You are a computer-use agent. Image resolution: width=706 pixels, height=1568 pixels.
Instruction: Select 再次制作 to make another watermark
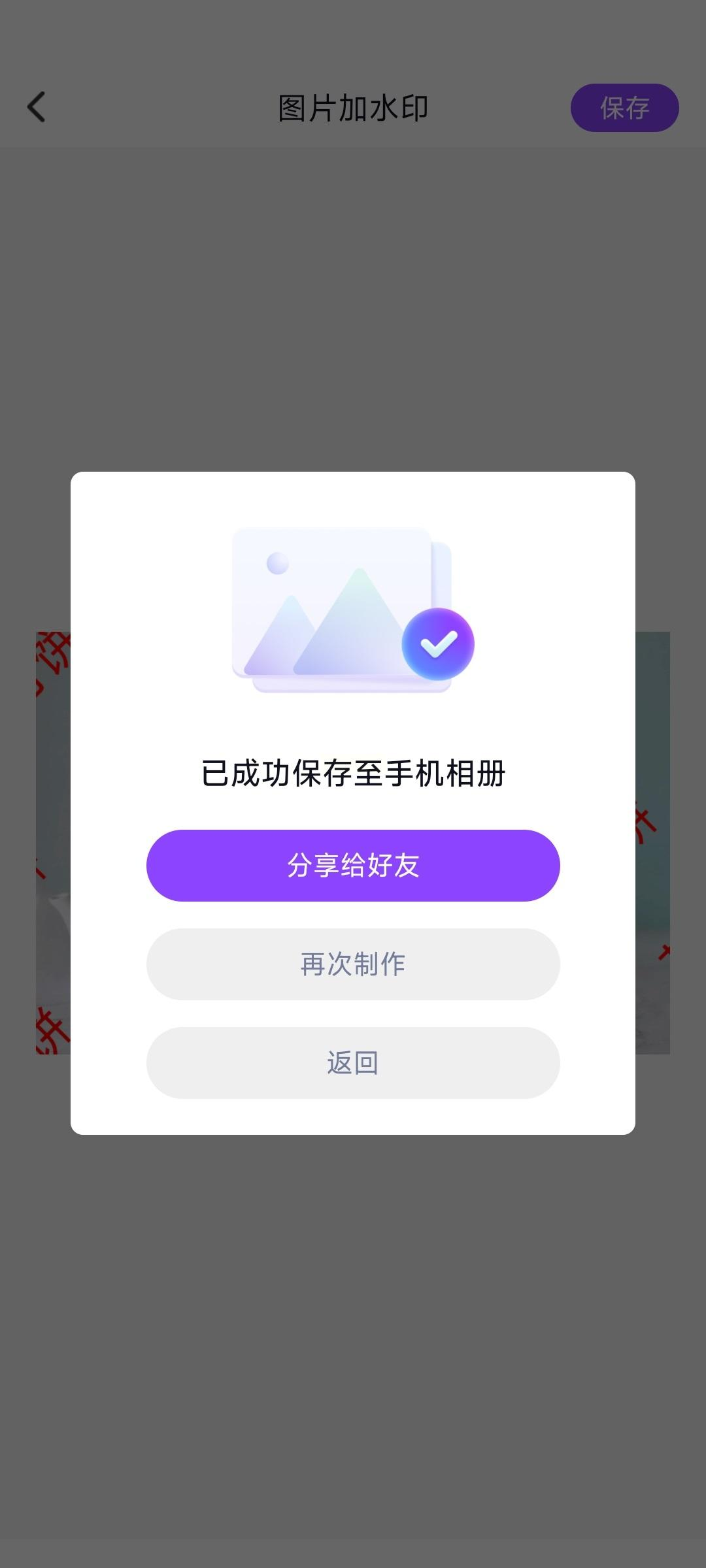pos(353,964)
